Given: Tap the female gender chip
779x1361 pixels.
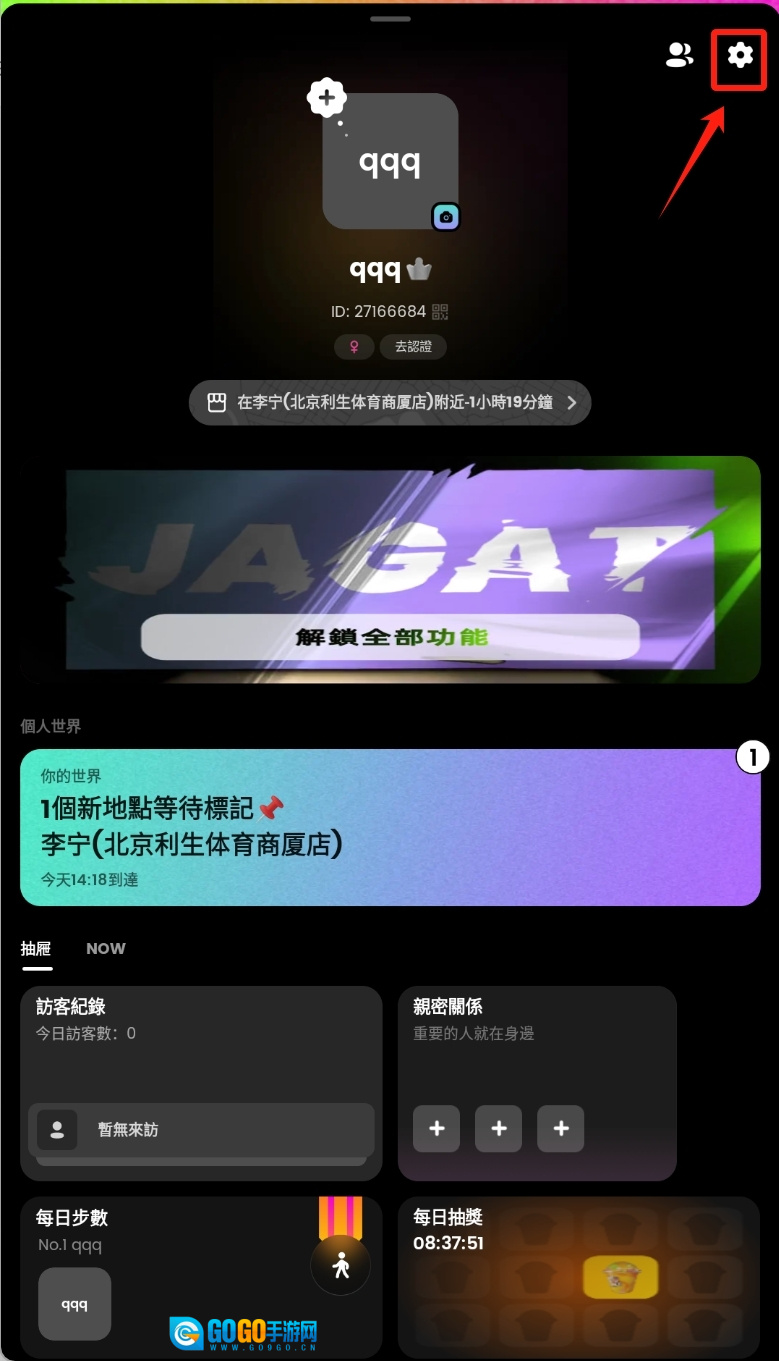Looking at the screenshot, I should 353,347.
